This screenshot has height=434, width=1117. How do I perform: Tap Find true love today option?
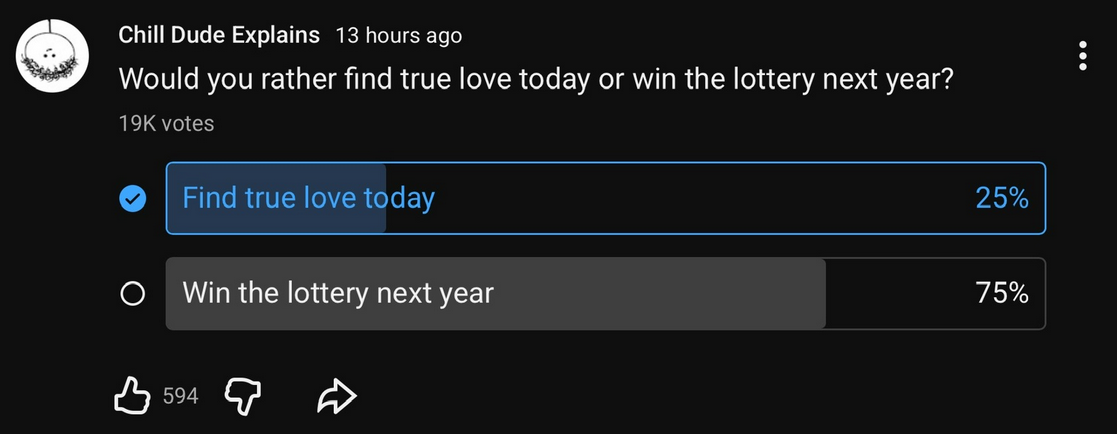point(605,198)
